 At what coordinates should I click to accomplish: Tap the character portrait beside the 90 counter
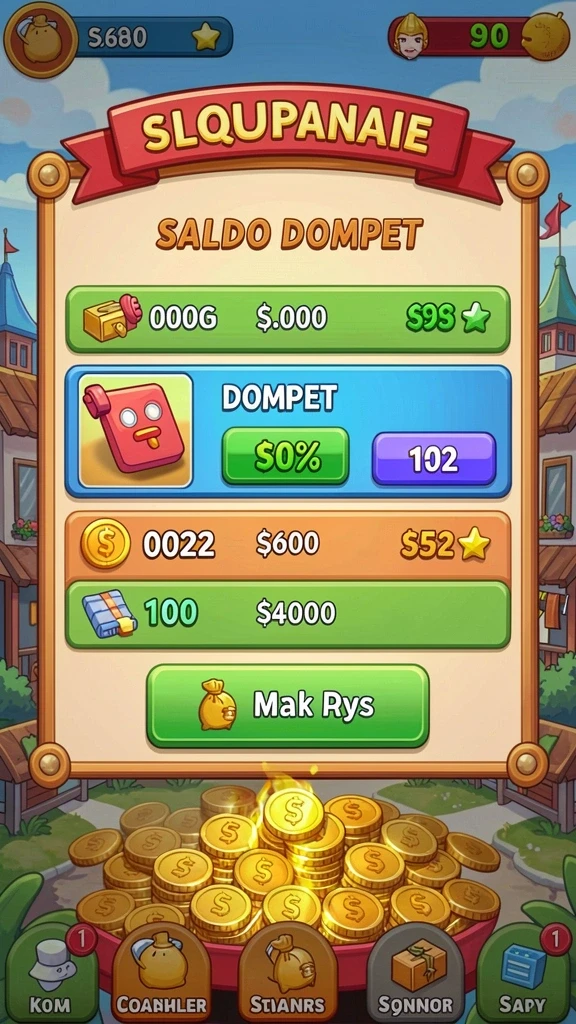pos(411,36)
